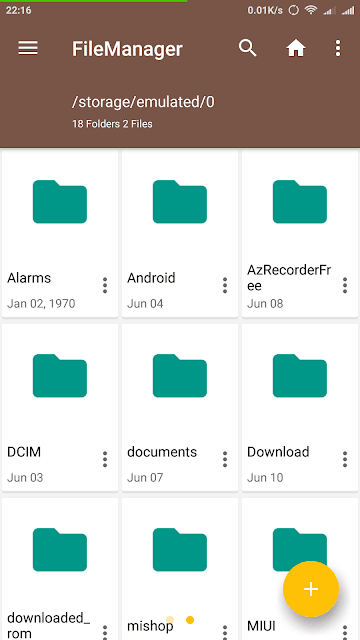Go to the home directory
Screen dimensions: 360x640
tap(296, 49)
